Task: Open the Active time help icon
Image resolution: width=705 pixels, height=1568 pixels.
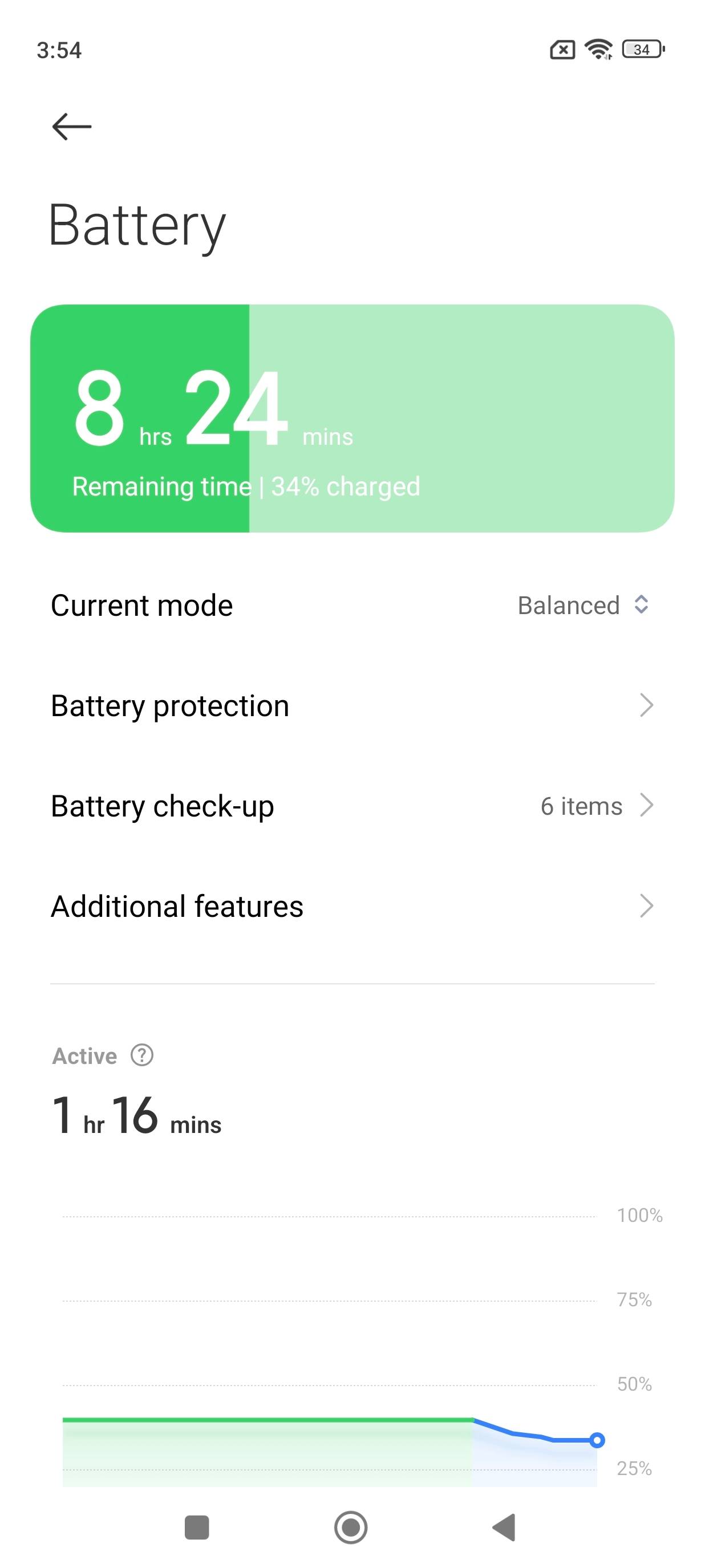Action: click(x=141, y=1056)
